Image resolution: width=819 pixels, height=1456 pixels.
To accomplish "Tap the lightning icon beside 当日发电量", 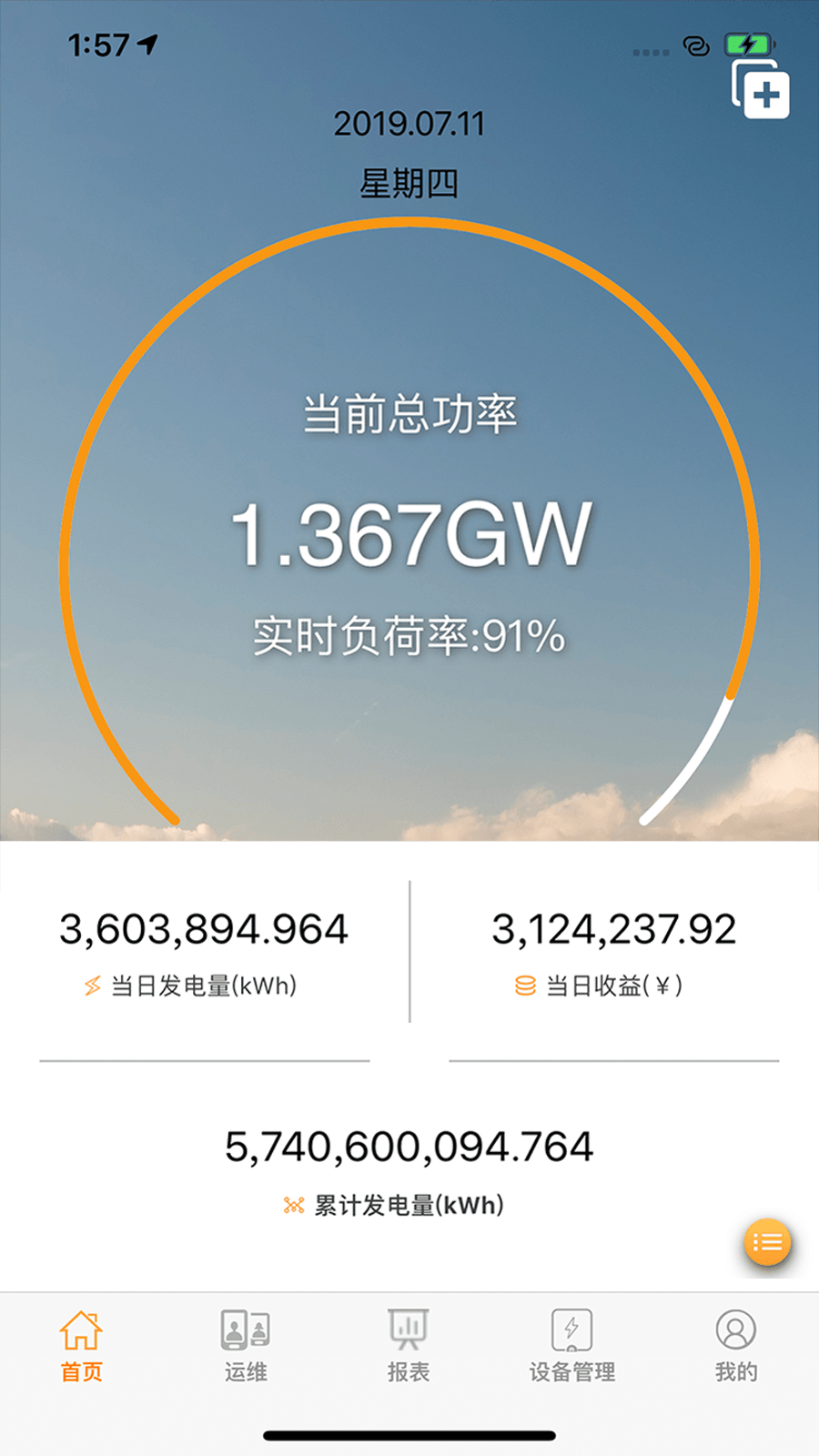I will [x=90, y=985].
